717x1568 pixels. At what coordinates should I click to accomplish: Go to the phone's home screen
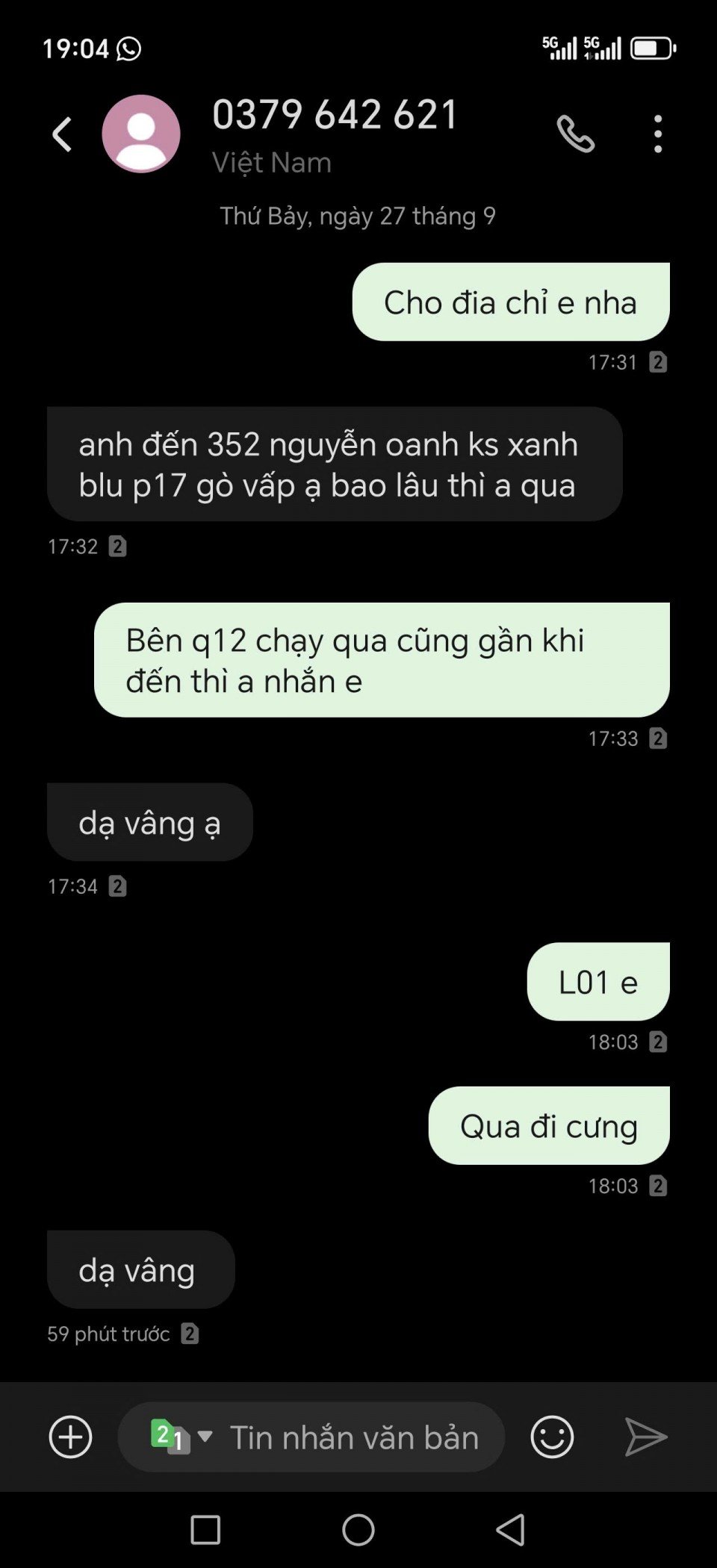point(358,1530)
